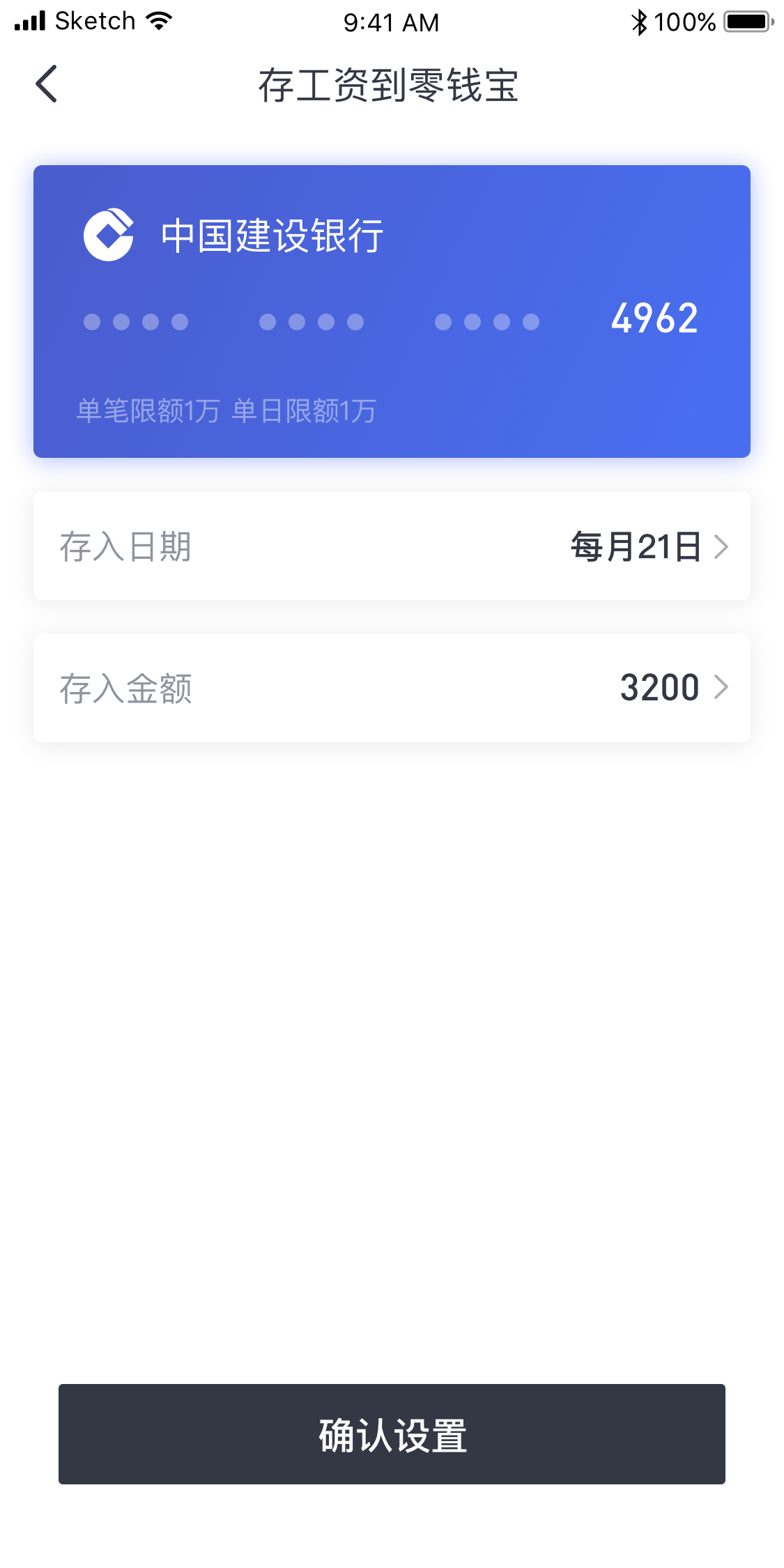Open the 存入金额 deposit amount row
The image size is (784, 1568).
[x=392, y=688]
